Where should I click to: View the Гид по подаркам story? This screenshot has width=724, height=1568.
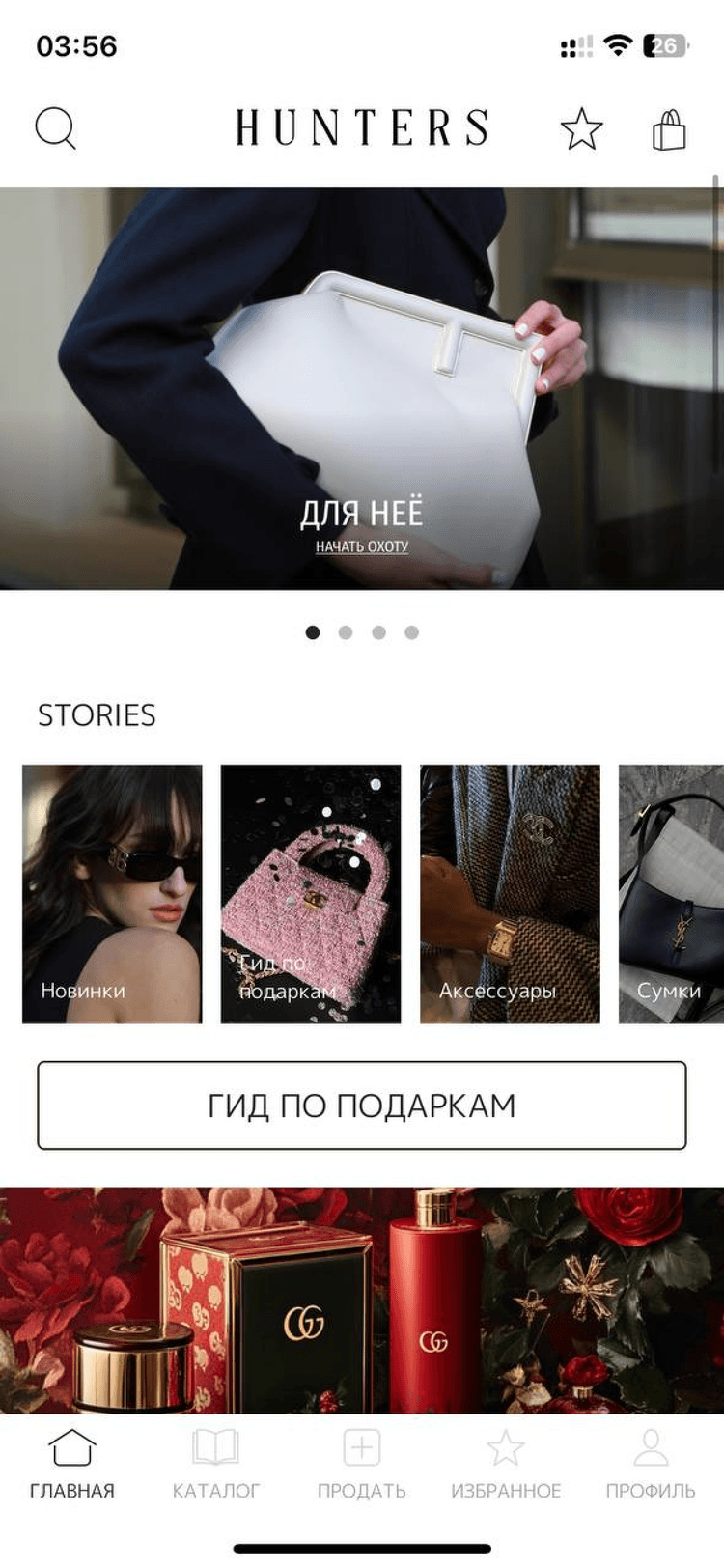(x=311, y=893)
